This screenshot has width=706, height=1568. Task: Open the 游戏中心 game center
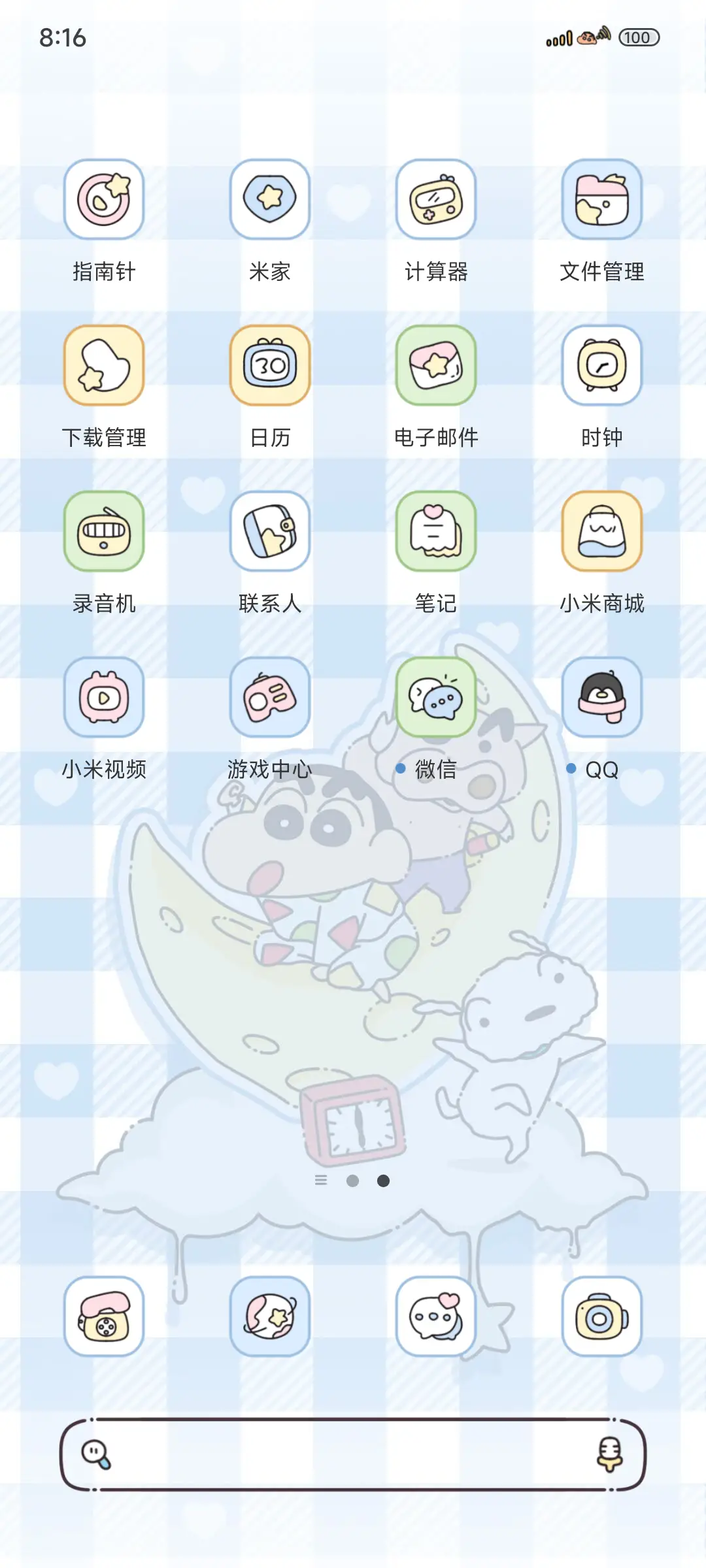tap(270, 696)
